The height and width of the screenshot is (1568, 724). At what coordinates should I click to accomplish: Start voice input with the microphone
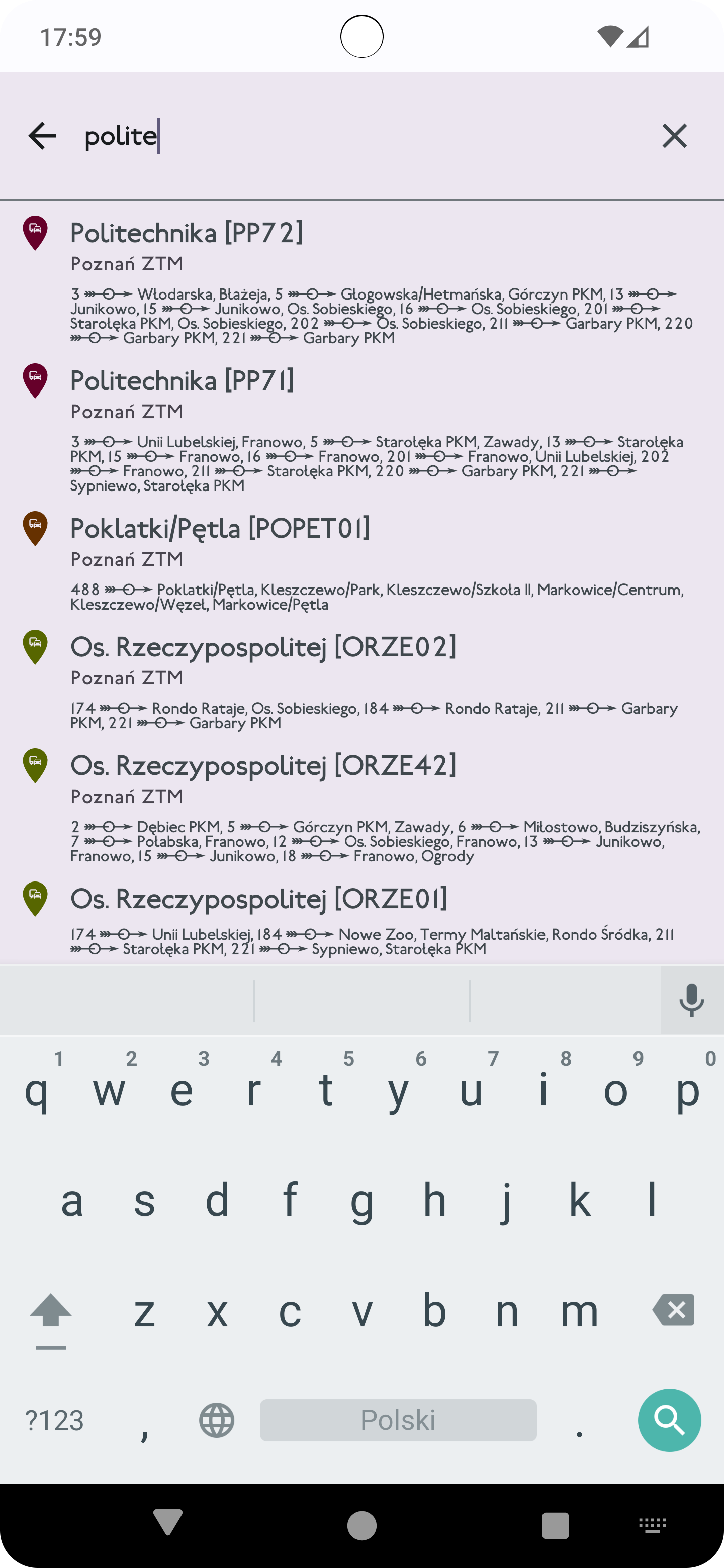(692, 1000)
